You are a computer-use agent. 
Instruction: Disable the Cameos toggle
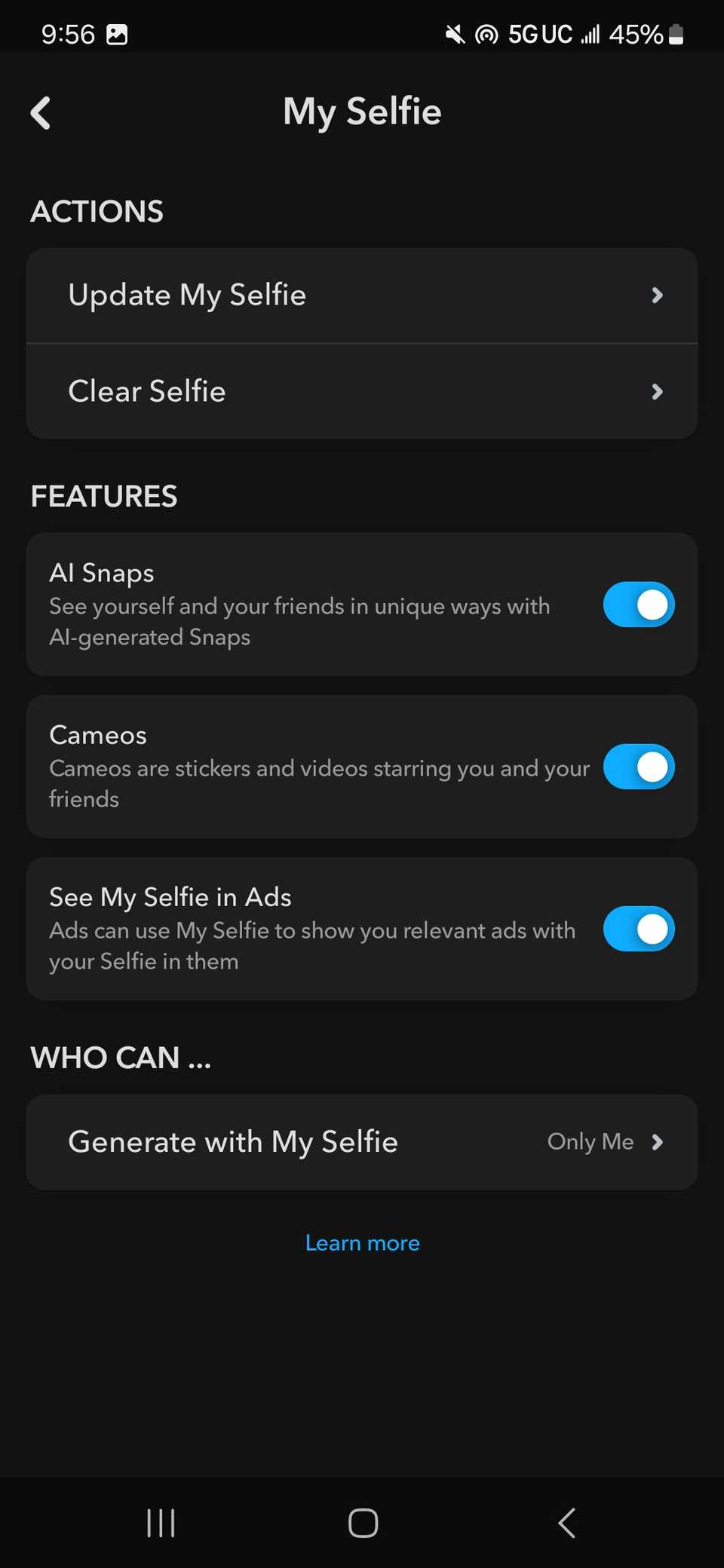pos(638,767)
